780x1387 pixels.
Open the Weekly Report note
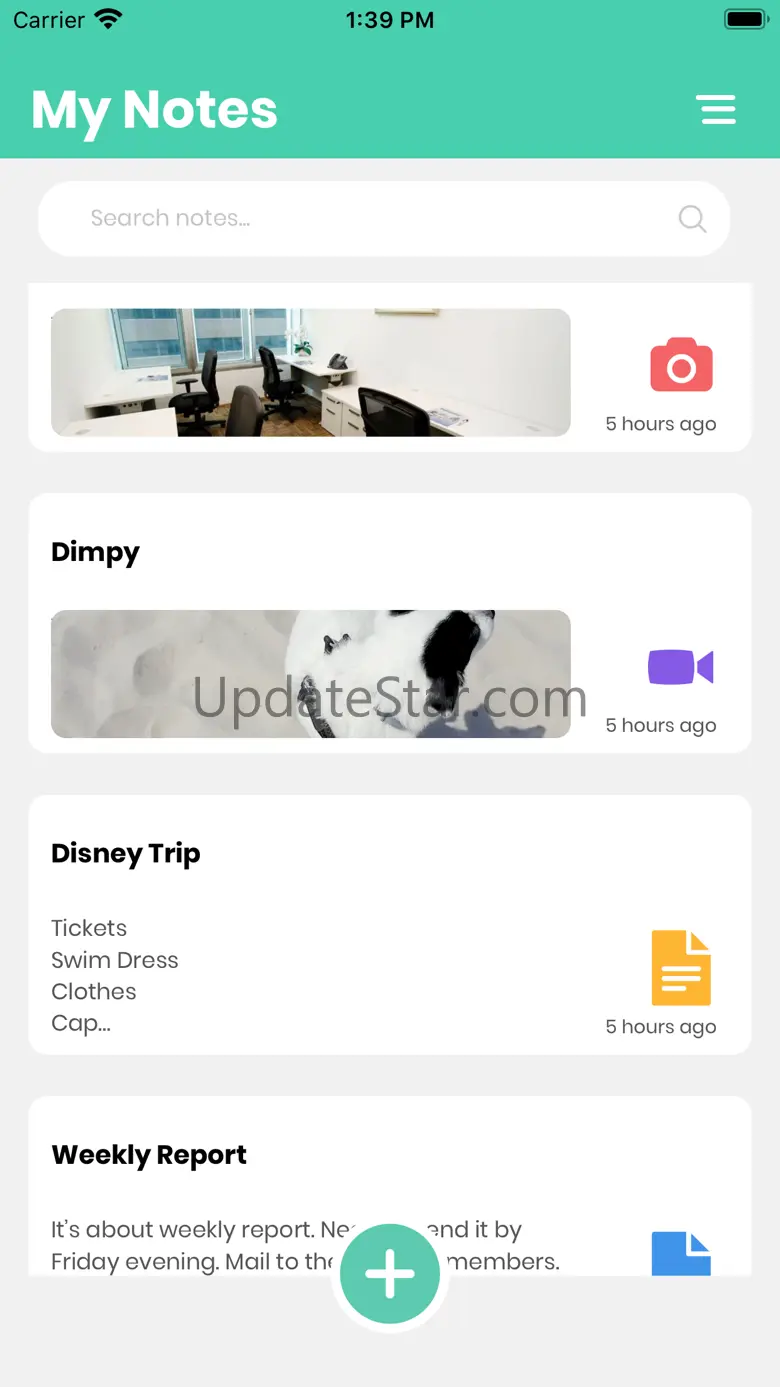coord(390,1186)
